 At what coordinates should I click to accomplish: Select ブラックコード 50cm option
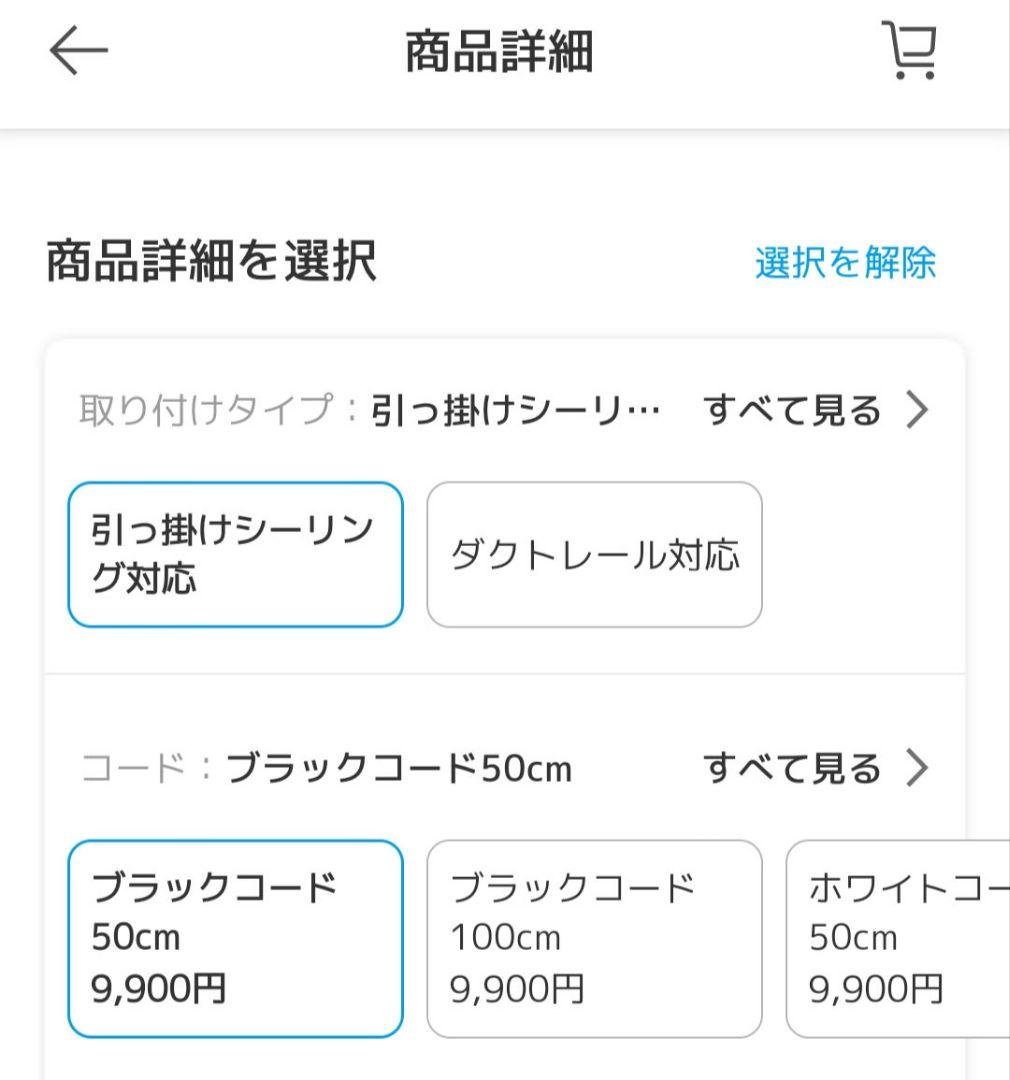[x=235, y=938]
